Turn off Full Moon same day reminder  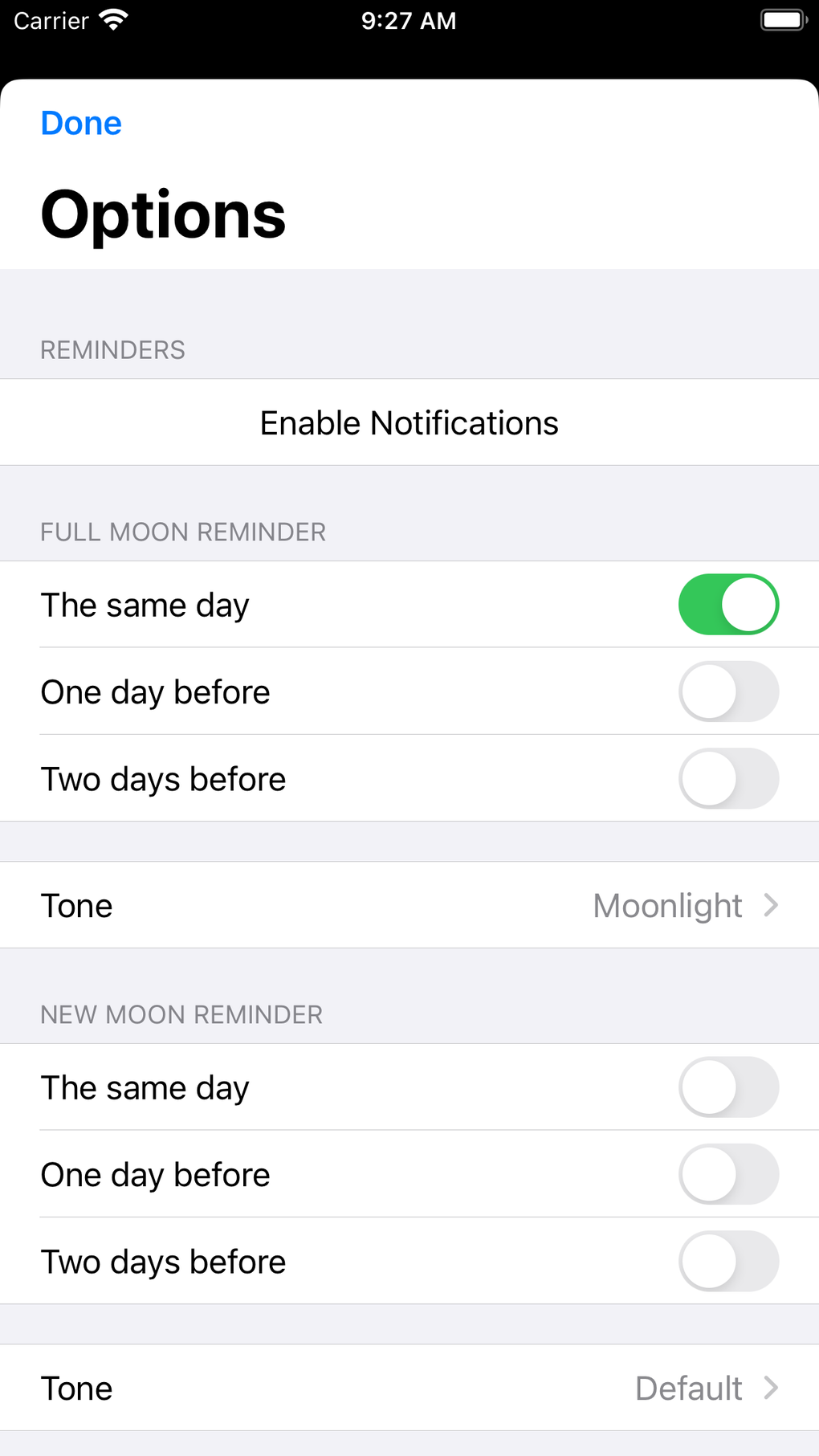728,604
